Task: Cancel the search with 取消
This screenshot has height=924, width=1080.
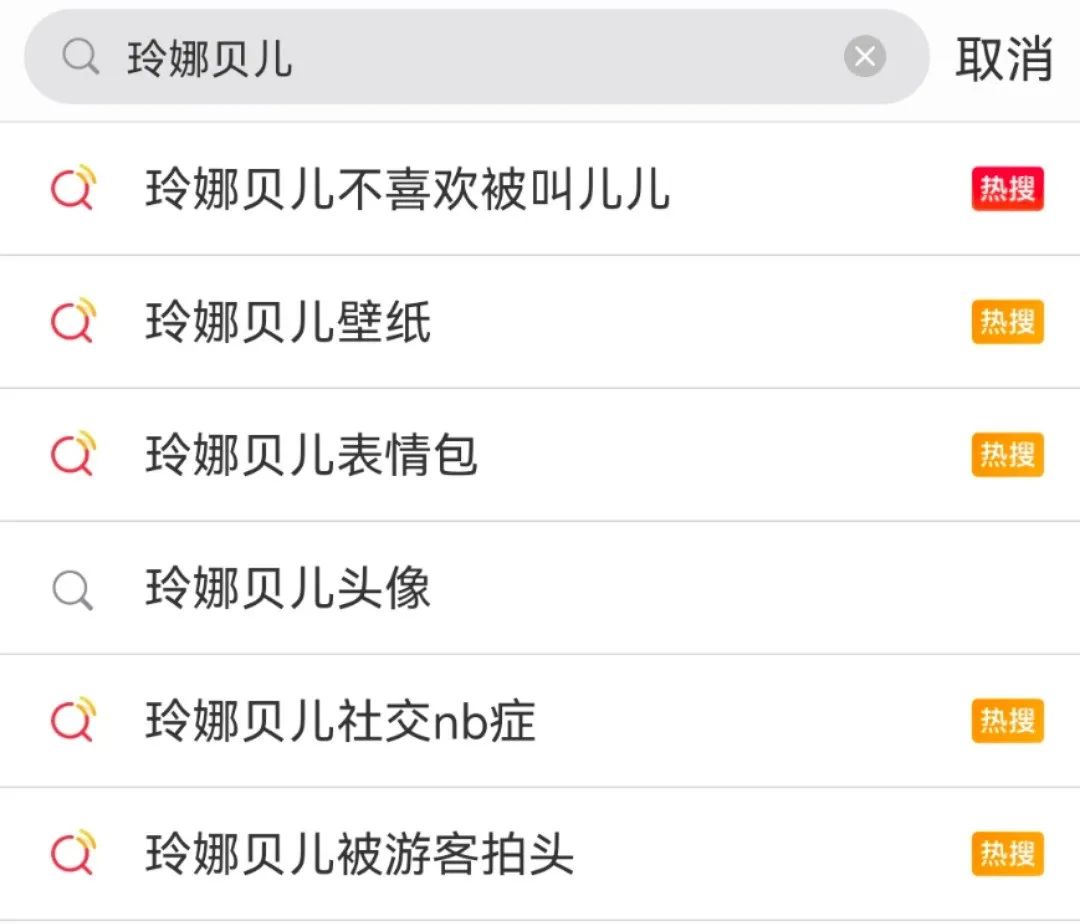Action: coord(1004,58)
